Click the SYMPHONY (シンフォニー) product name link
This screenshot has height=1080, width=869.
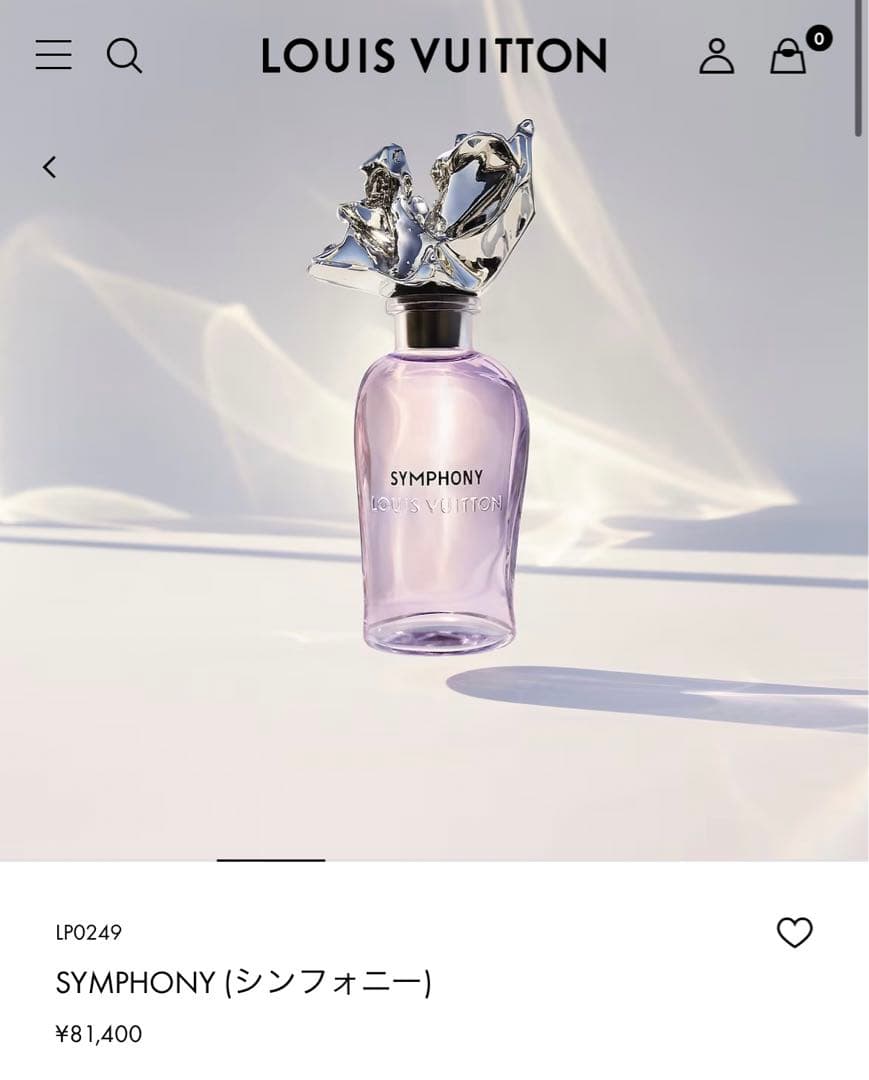pyautogui.click(x=240, y=981)
